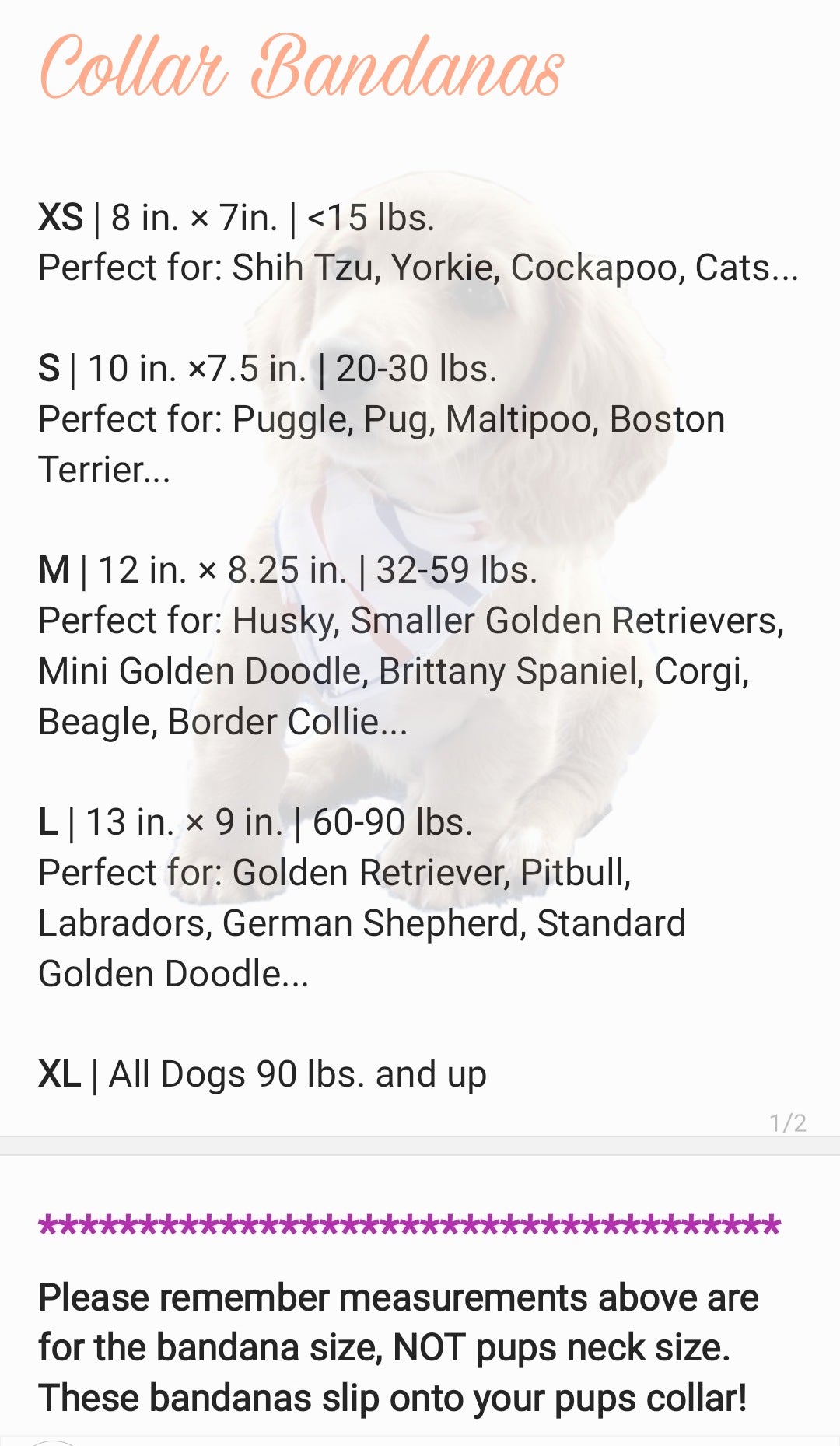The height and width of the screenshot is (1446, 840).
Task: Open the Collar Bandanas size chart image
Action: [420, 568]
